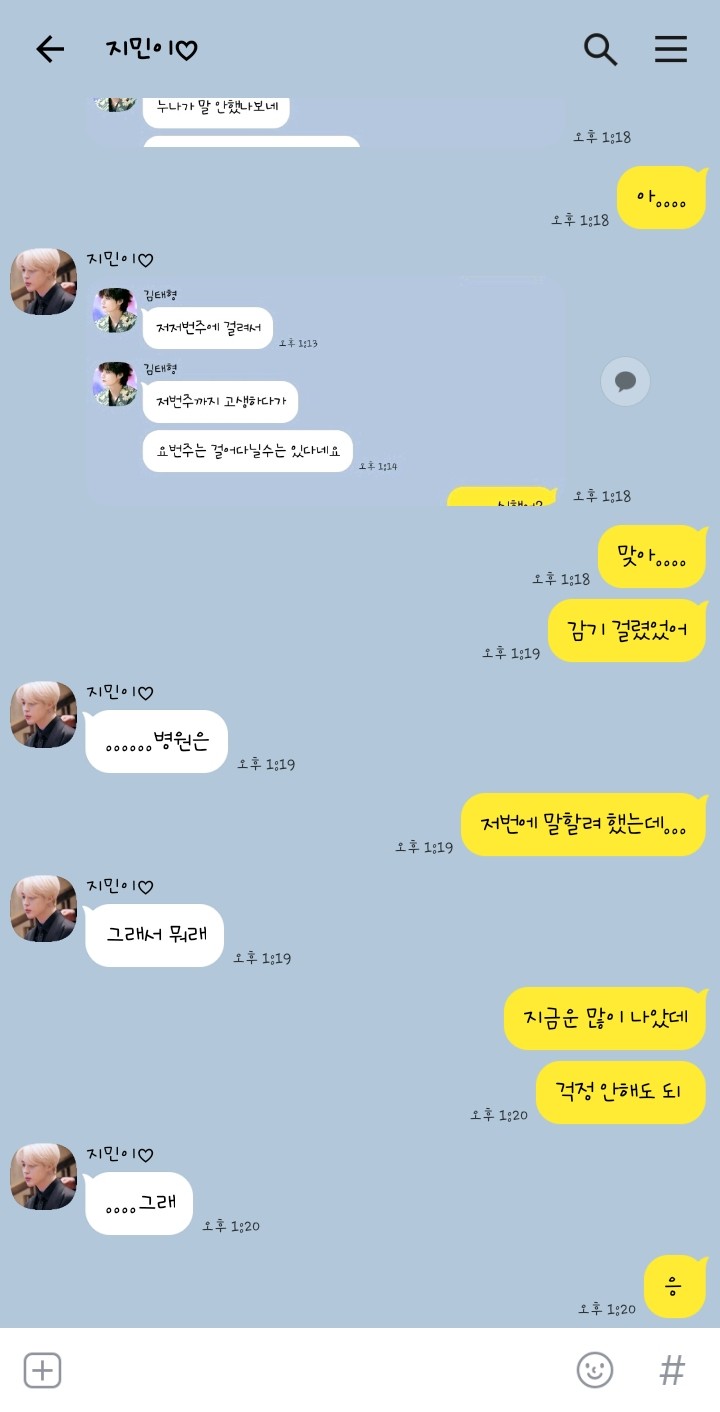The height and width of the screenshot is (1412, 720).
Task: Open 지민이's profile picture next to 병원은
Action: coord(43,715)
